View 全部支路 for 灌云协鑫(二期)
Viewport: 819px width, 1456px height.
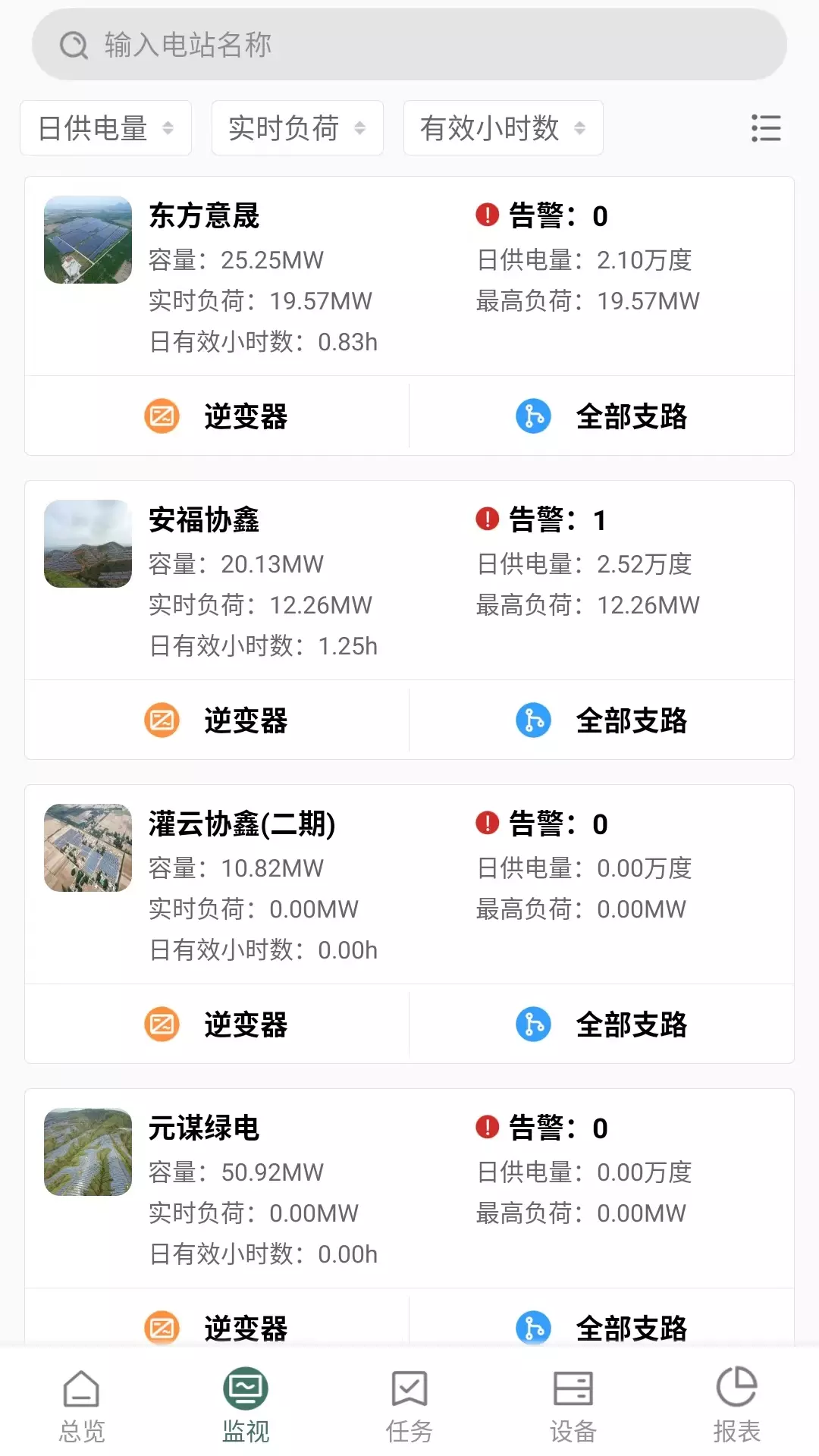[602, 1025]
